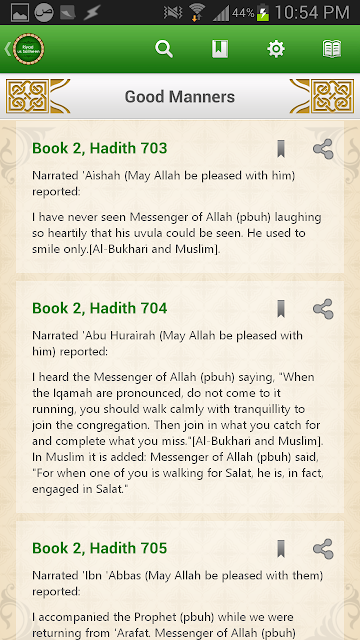360x640 pixels.
Task: Open the book icon in toolbar
Action: (x=332, y=49)
